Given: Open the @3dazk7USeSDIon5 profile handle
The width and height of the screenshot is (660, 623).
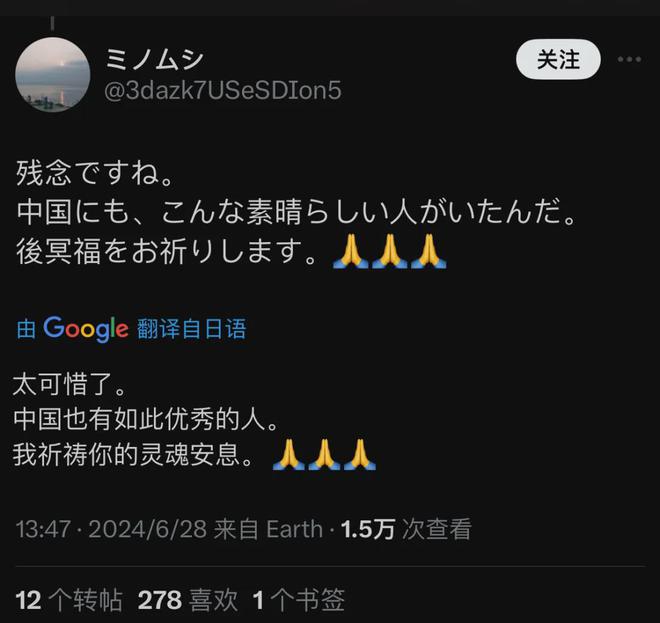Looking at the screenshot, I should pos(223,90).
